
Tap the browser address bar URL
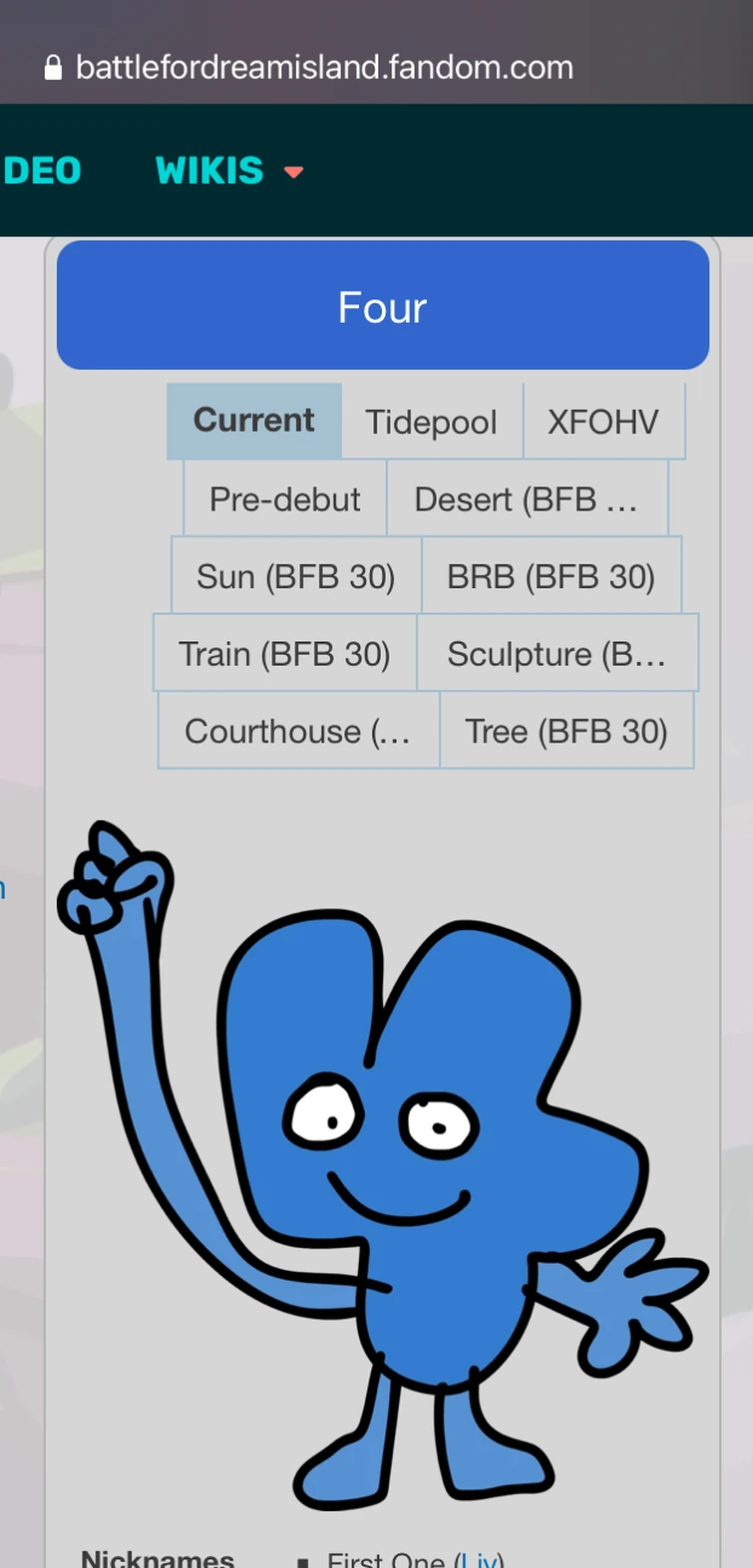point(324,68)
